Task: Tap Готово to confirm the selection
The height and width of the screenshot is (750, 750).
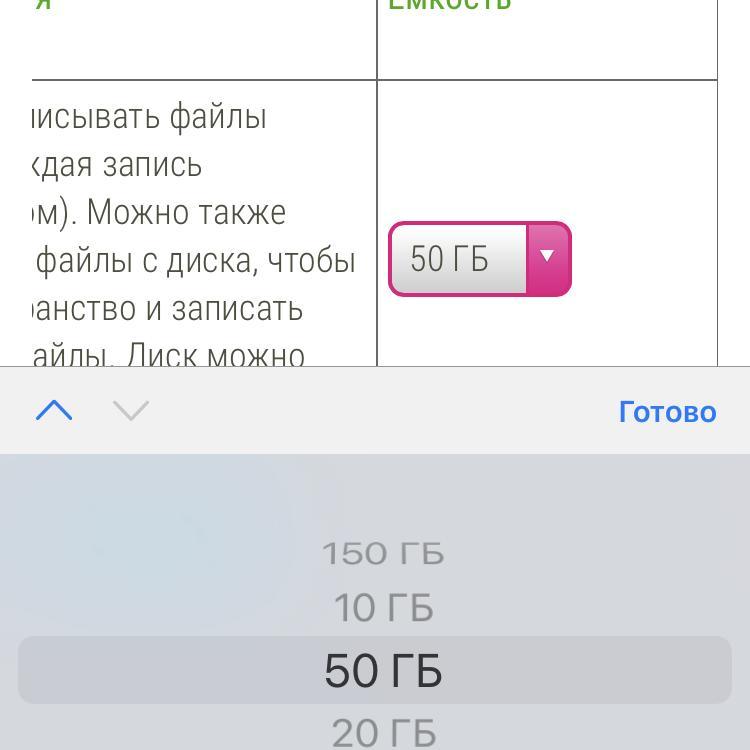Action: 667,412
